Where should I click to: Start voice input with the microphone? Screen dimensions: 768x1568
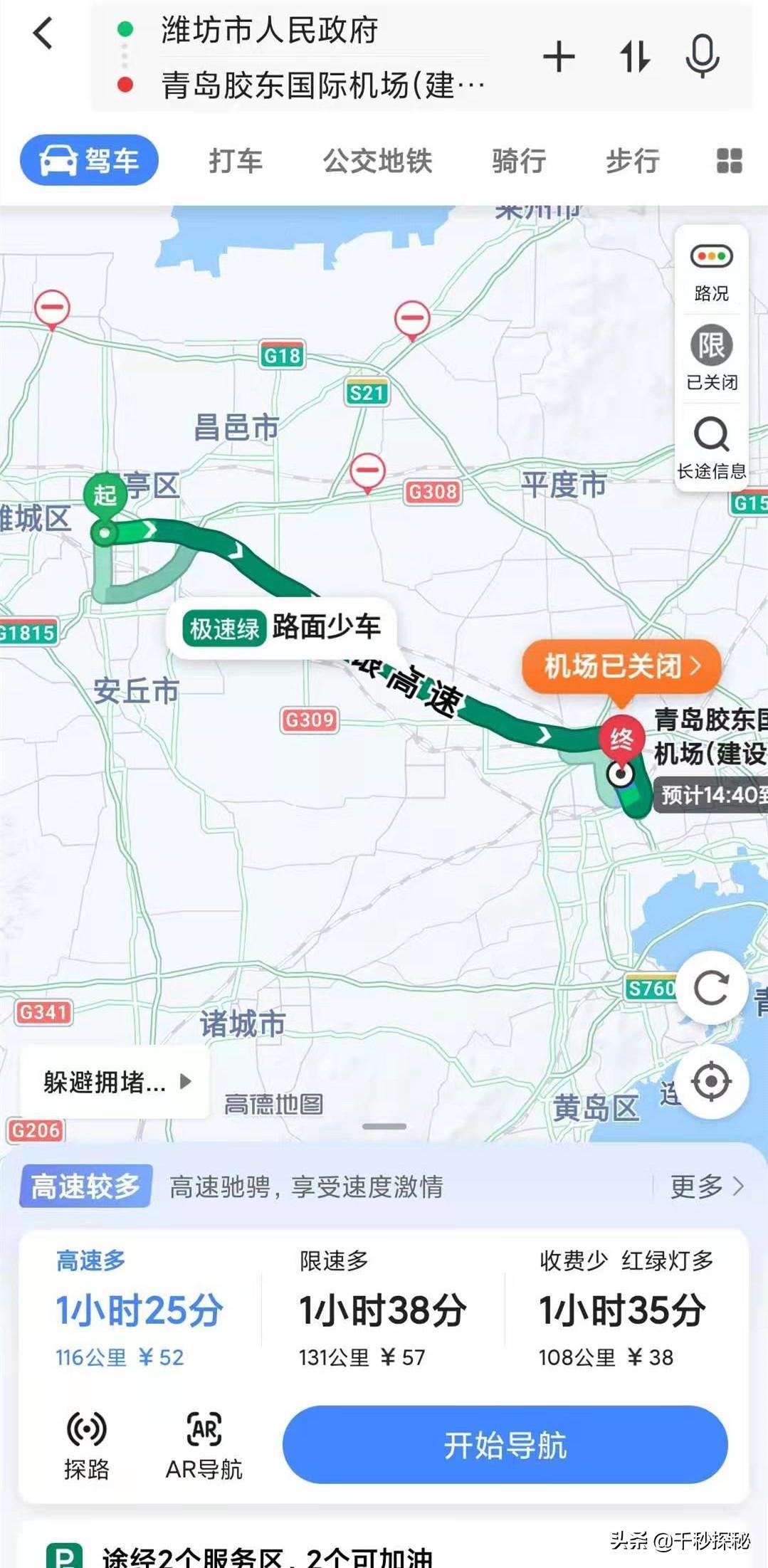click(x=702, y=57)
